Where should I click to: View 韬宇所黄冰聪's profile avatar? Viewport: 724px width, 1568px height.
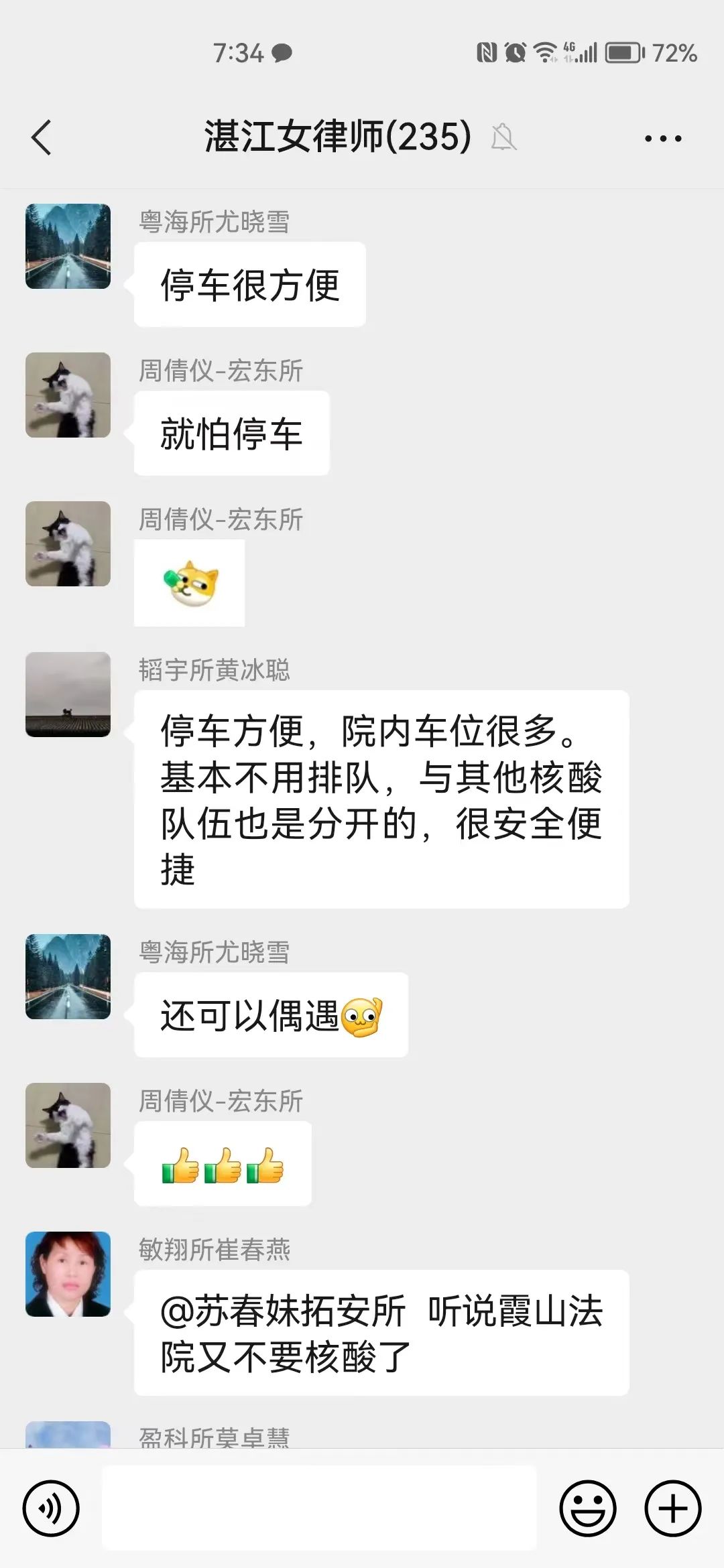click(x=68, y=695)
